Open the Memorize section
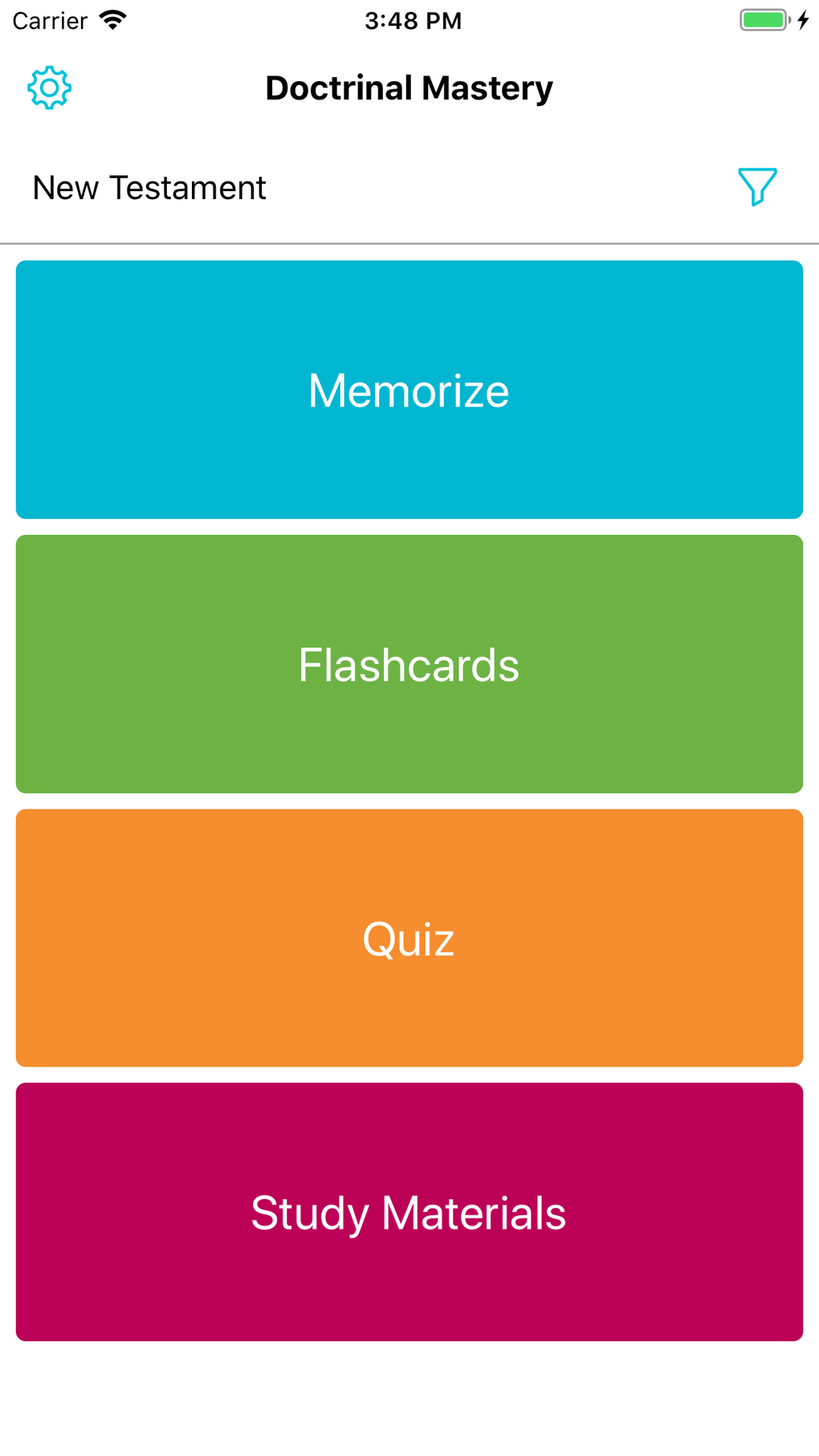Viewport: 819px width, 1456px height. click(409, 389)
